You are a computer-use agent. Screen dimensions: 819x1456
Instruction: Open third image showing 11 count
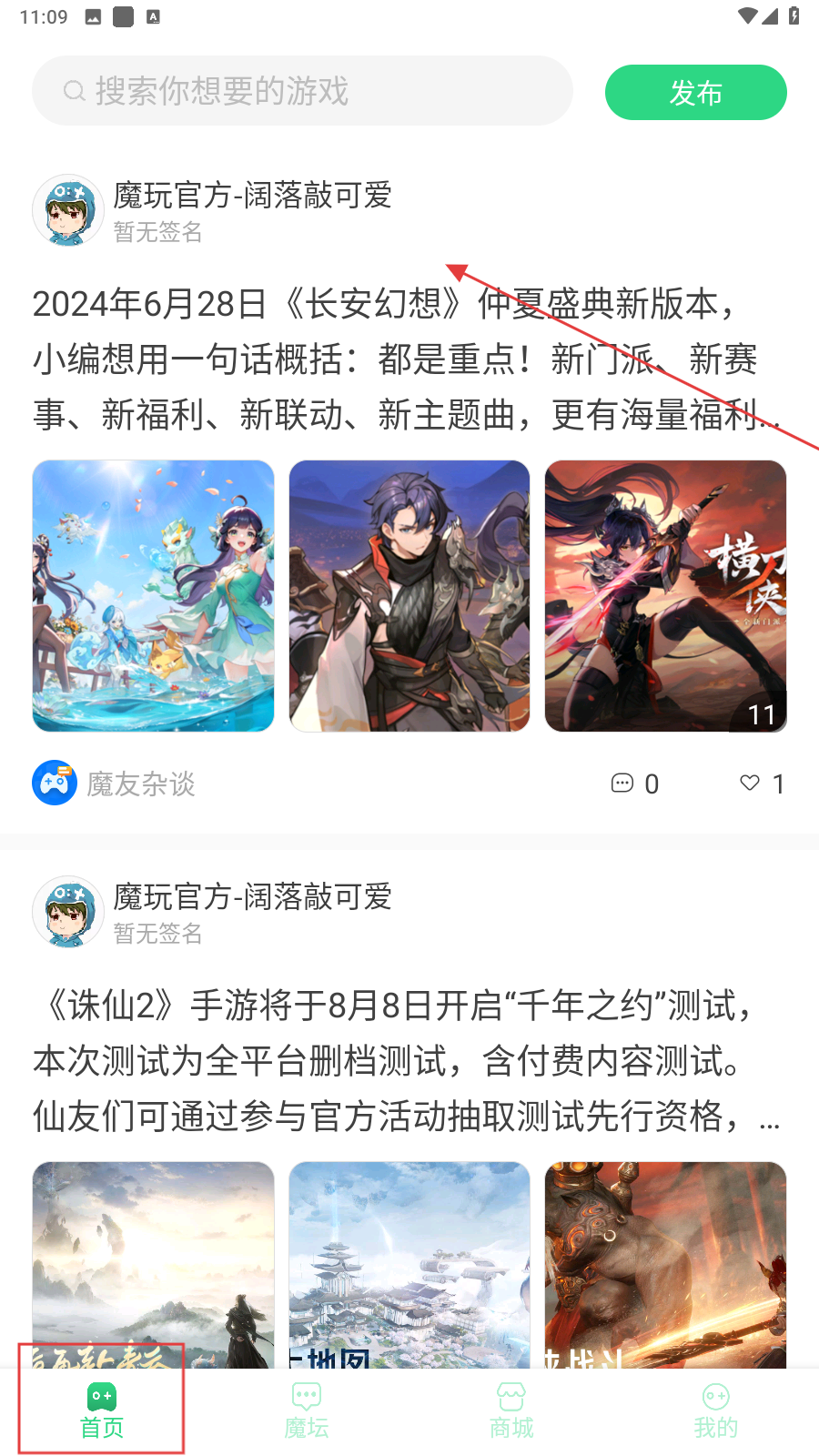[665, 595]
